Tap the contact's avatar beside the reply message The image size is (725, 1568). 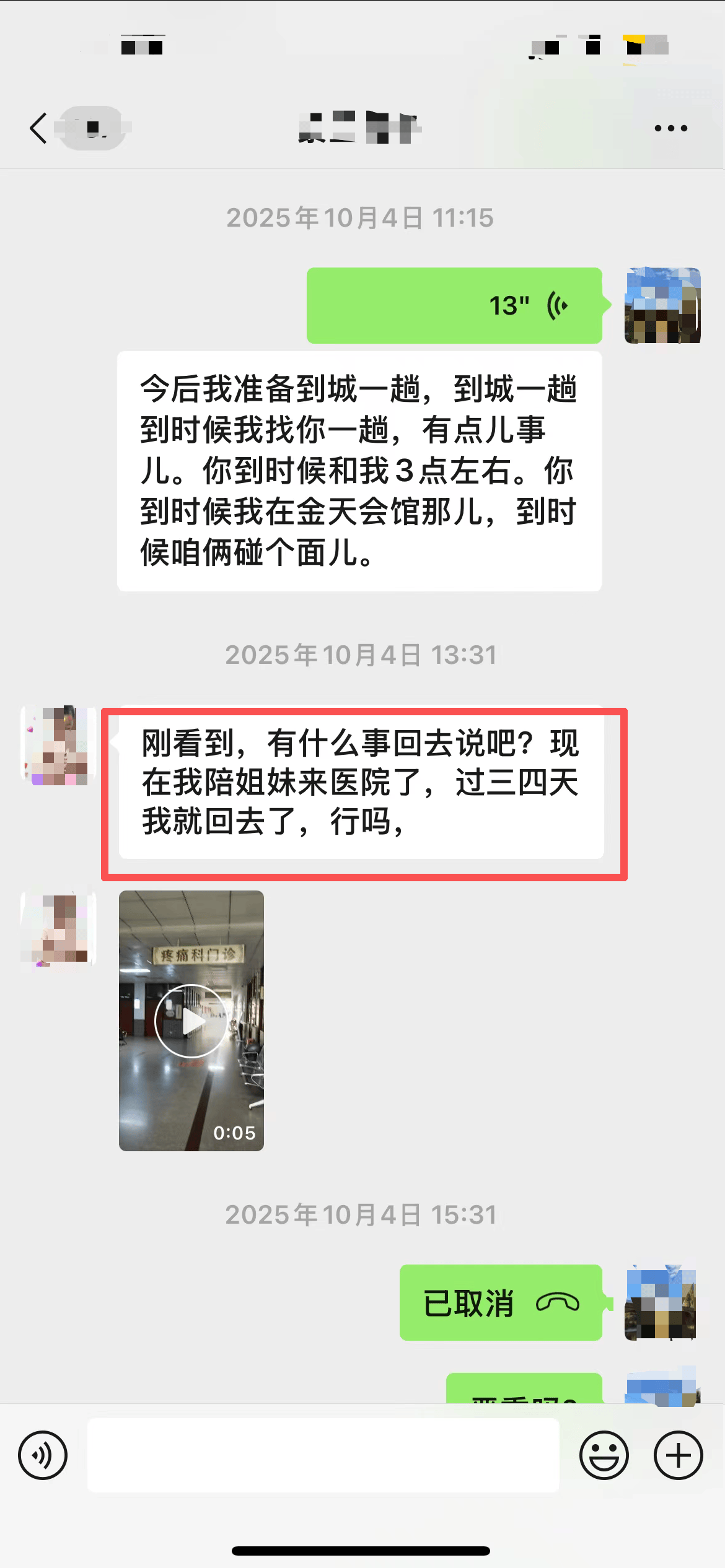pyautogui.click(x=56, y=745)
